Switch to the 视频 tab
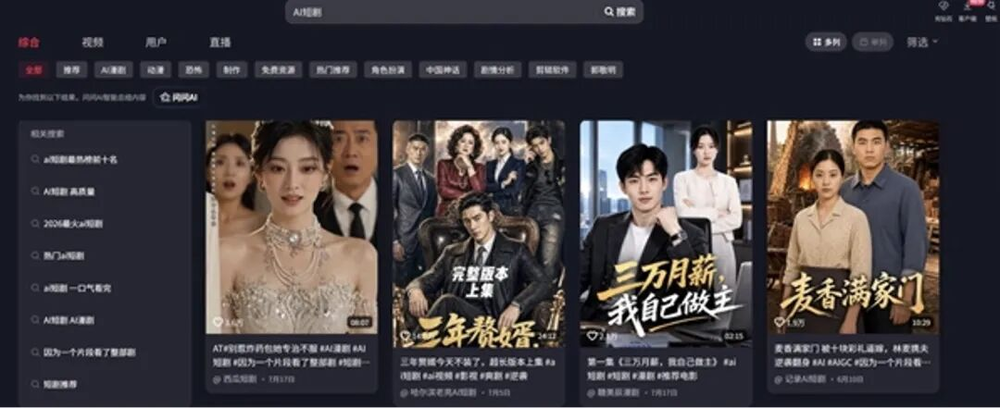Viewport: 1000px width, 408px height. click(x=92, y=43)
